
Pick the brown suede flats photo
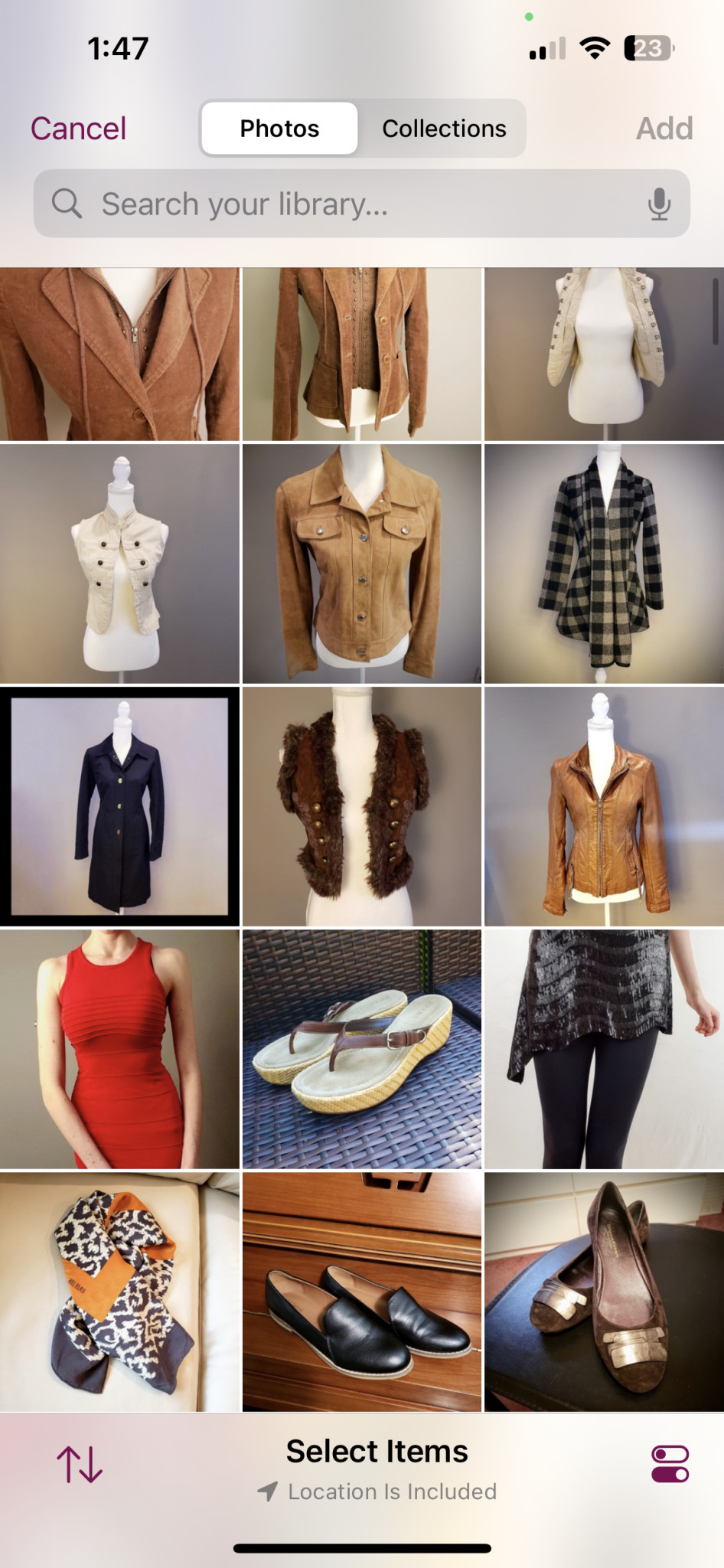604,1292
